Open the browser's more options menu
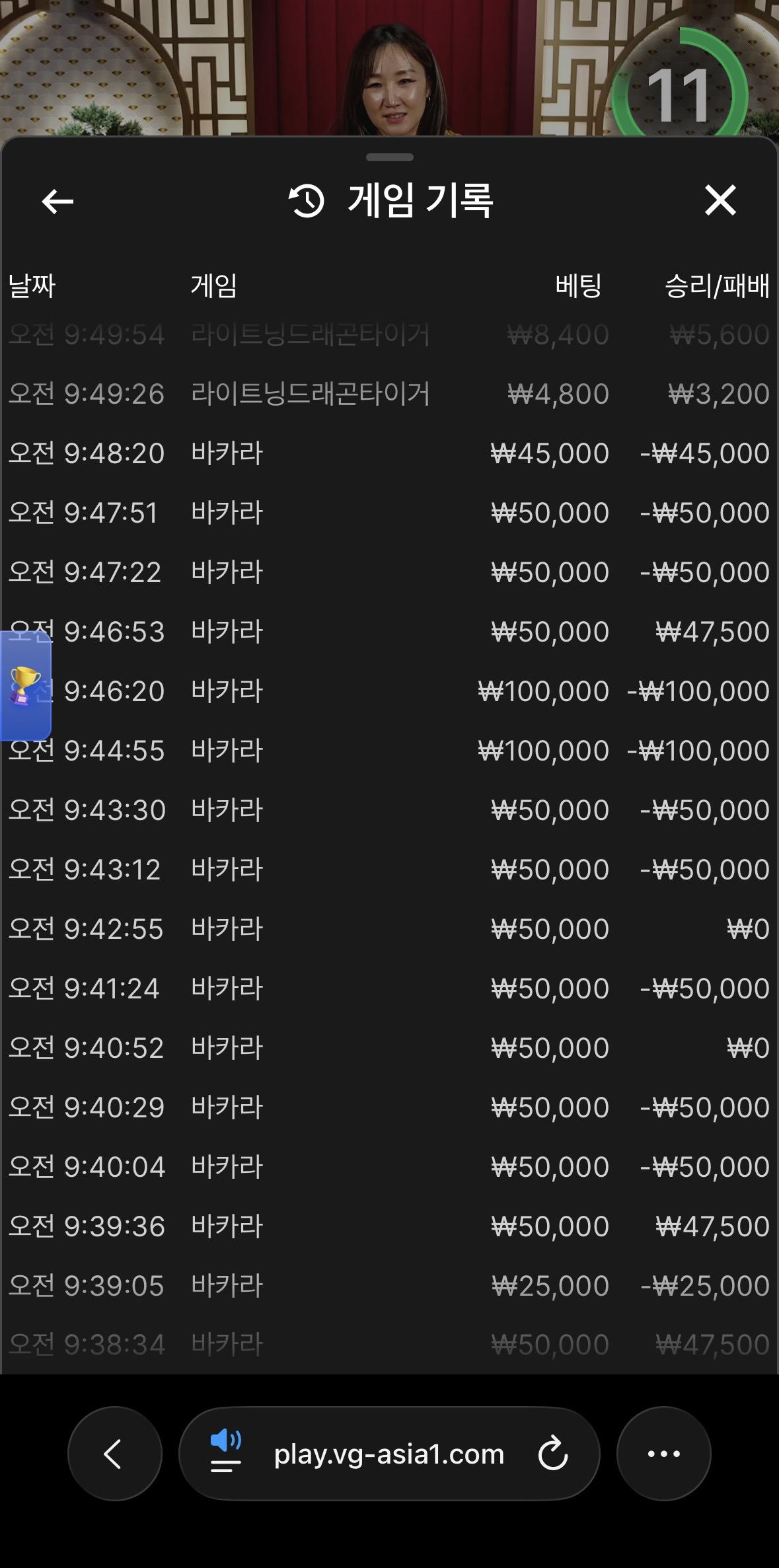779x1568 pixels. coord(663,1454)
